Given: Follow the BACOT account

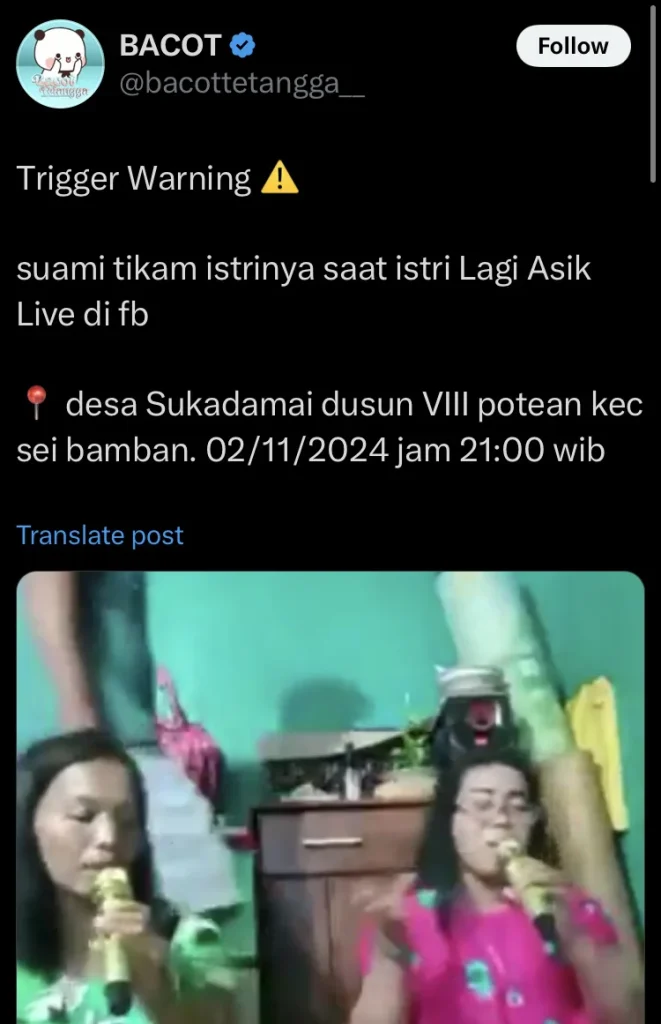Looking at the screenshot, I should pos(573,46).
